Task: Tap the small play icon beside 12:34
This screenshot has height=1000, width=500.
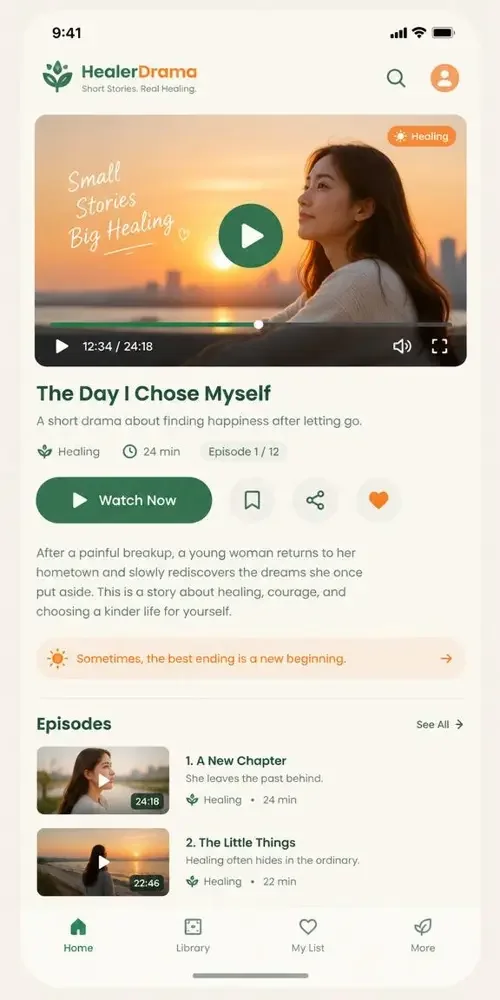Action: (62, 346)
